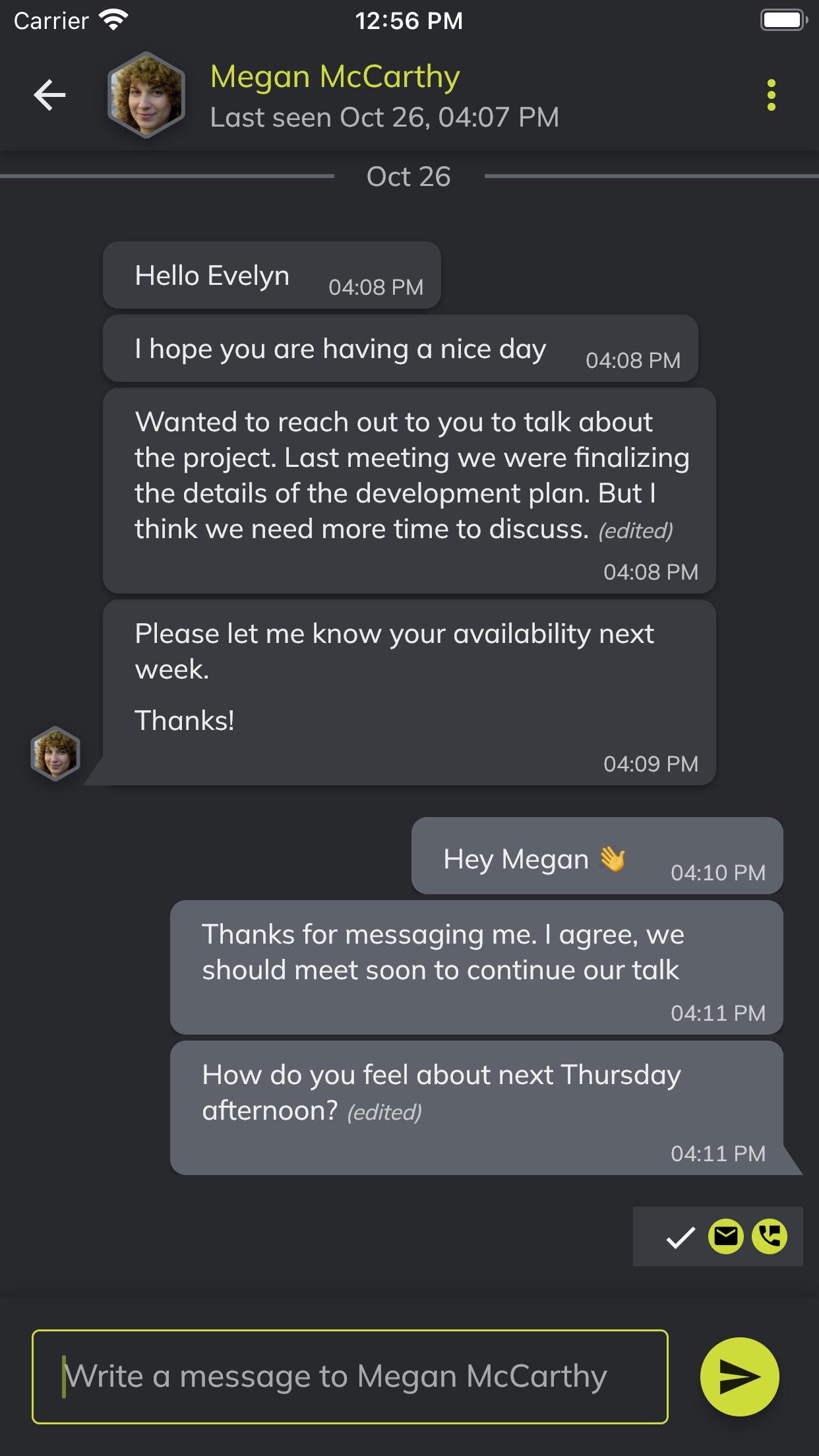The width and height of the screenshot is (819, 1456).
Task: Open the three-dot overflow menu
Action: tap(771, 95)
